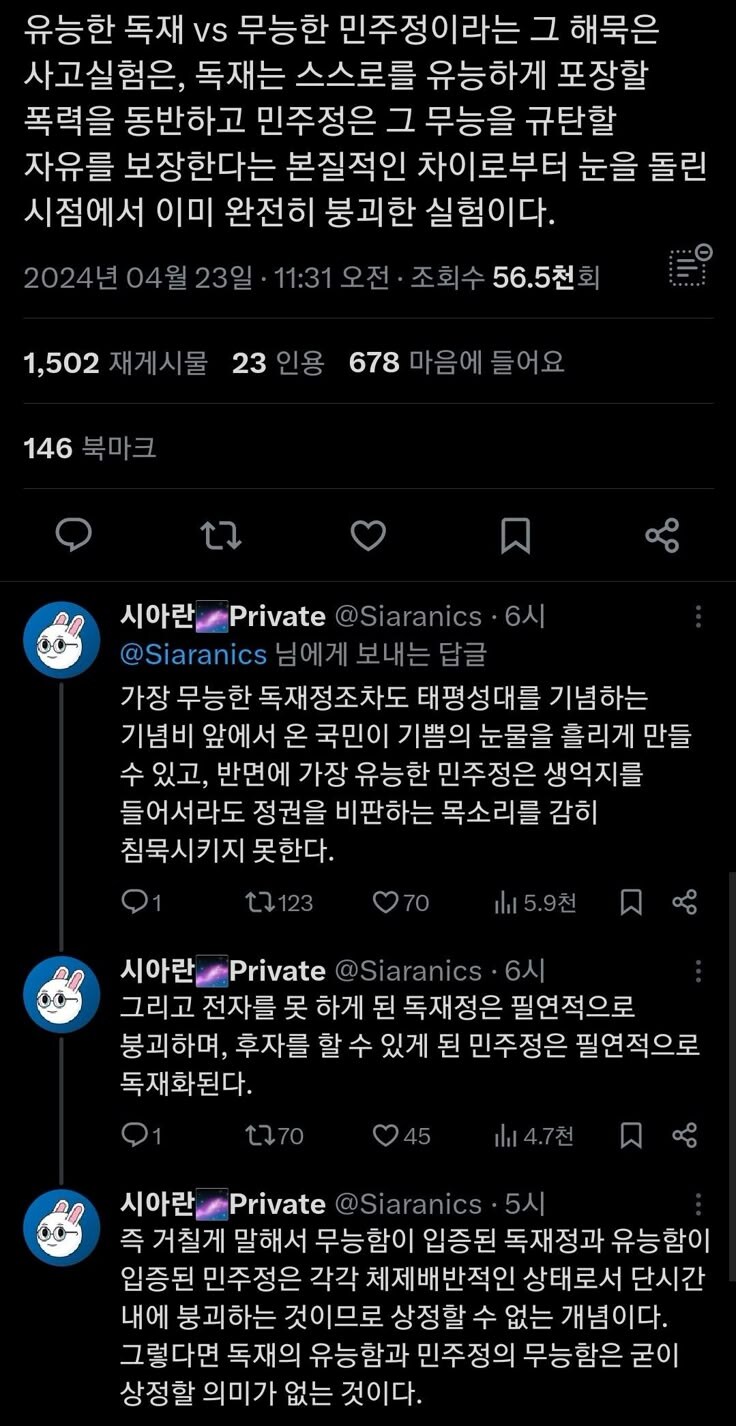
Task: Reply to the main post
Action: (73, 536)
